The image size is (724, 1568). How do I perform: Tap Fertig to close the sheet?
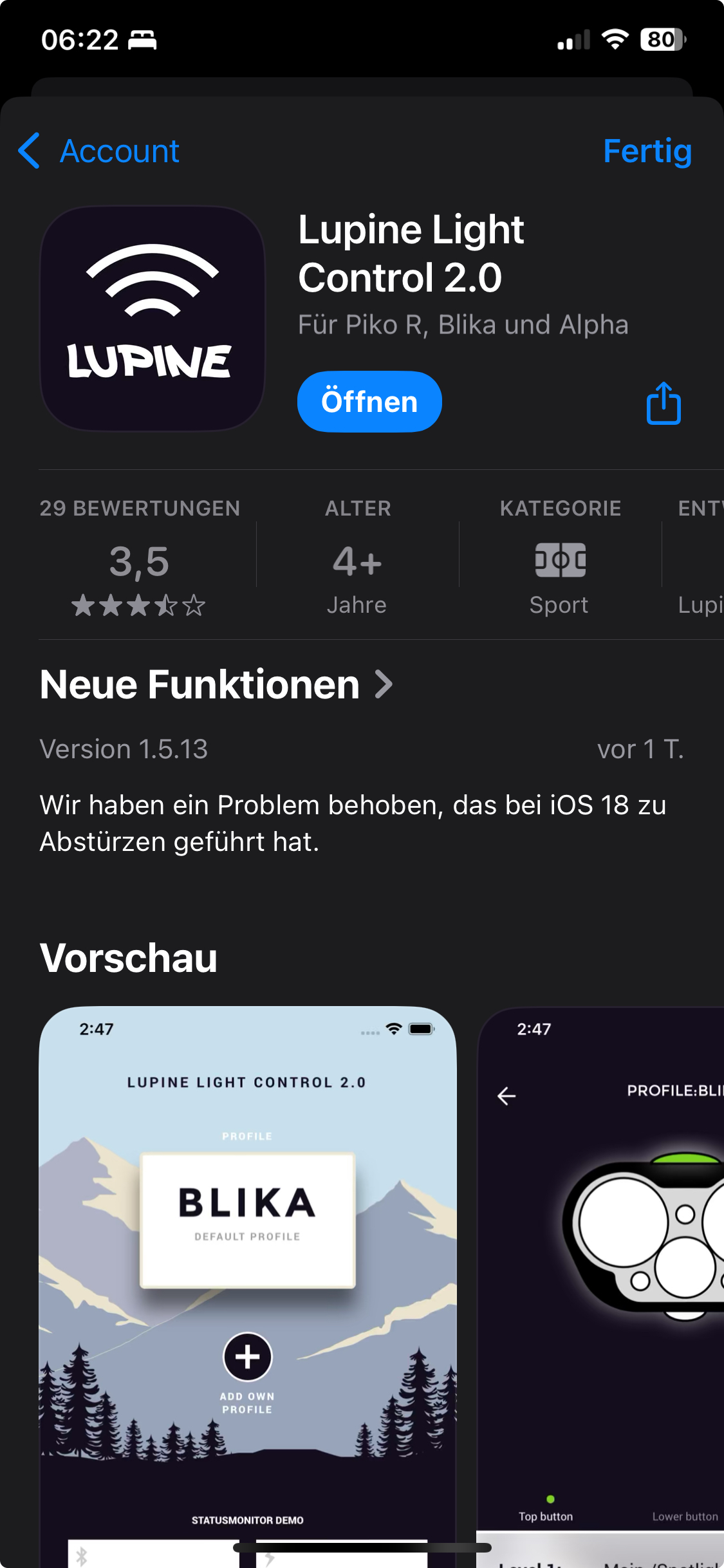click(647, 151)
